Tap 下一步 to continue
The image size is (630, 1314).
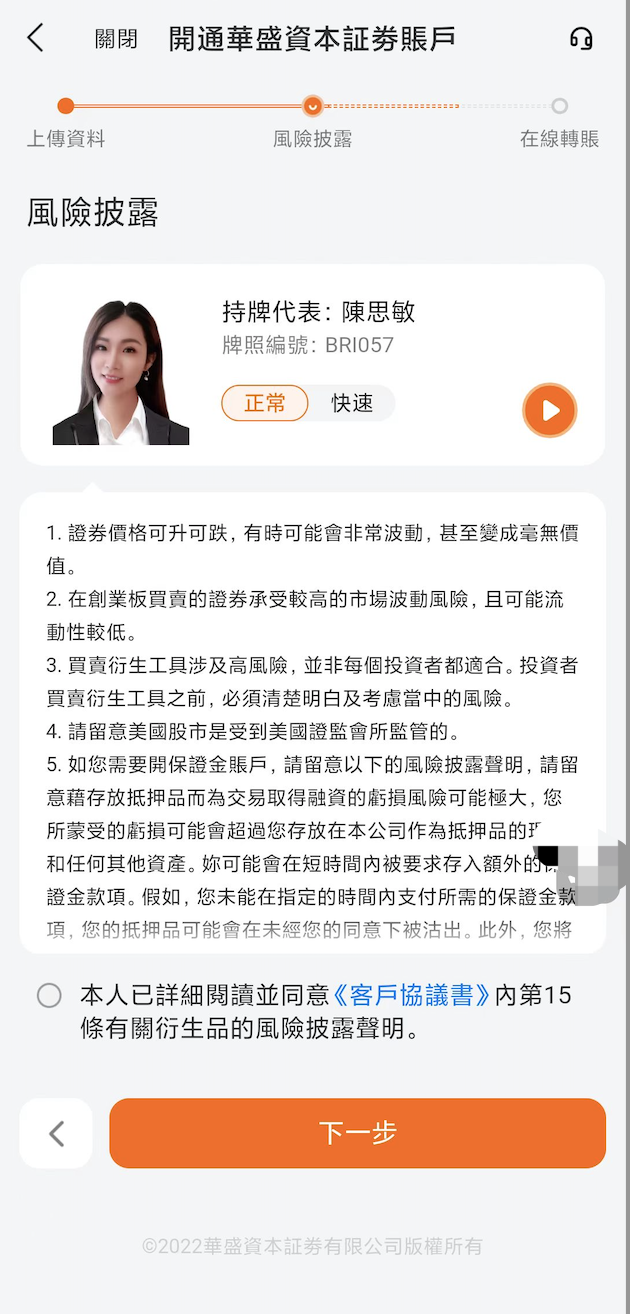point(357,1133)
